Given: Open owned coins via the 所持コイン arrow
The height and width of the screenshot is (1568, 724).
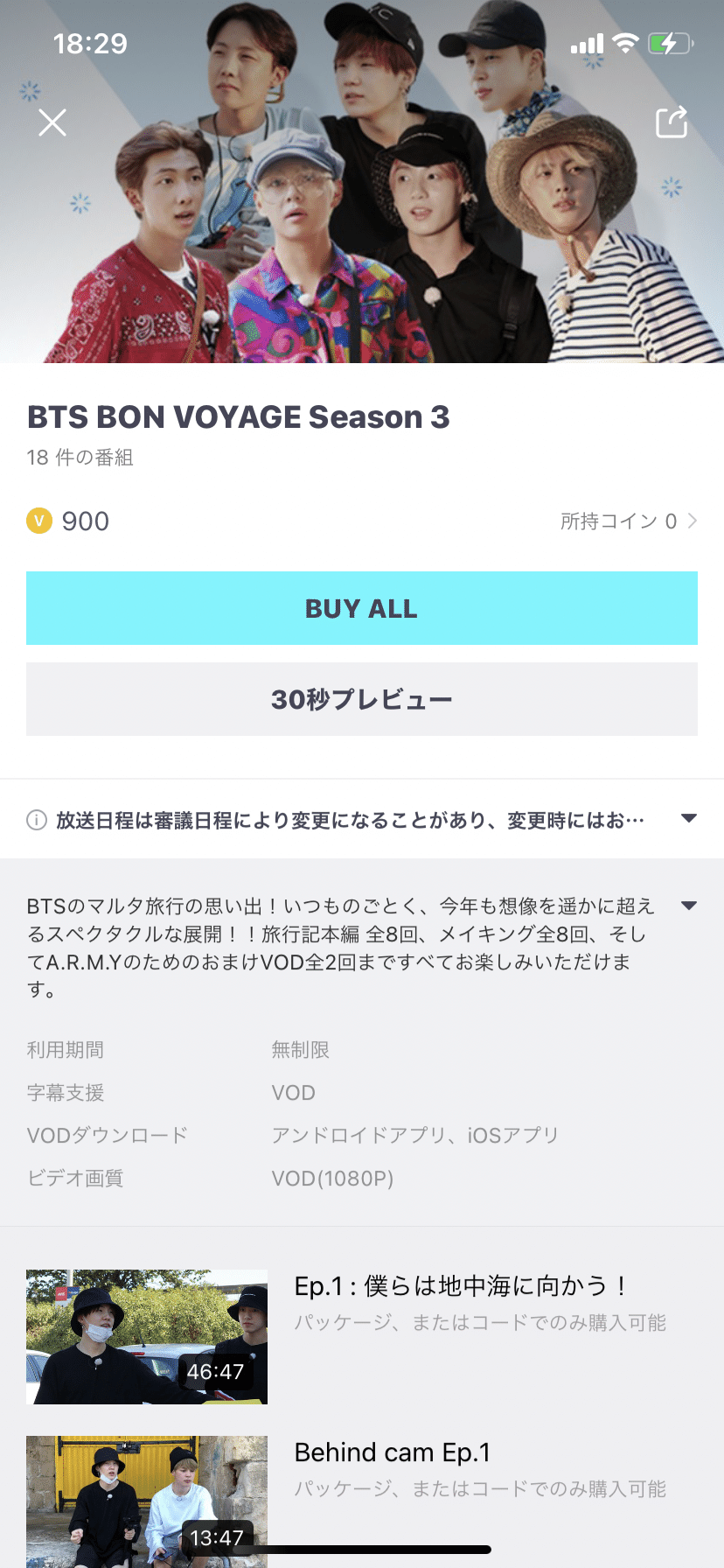Looking at the screenshot, I should click(692, 521).
